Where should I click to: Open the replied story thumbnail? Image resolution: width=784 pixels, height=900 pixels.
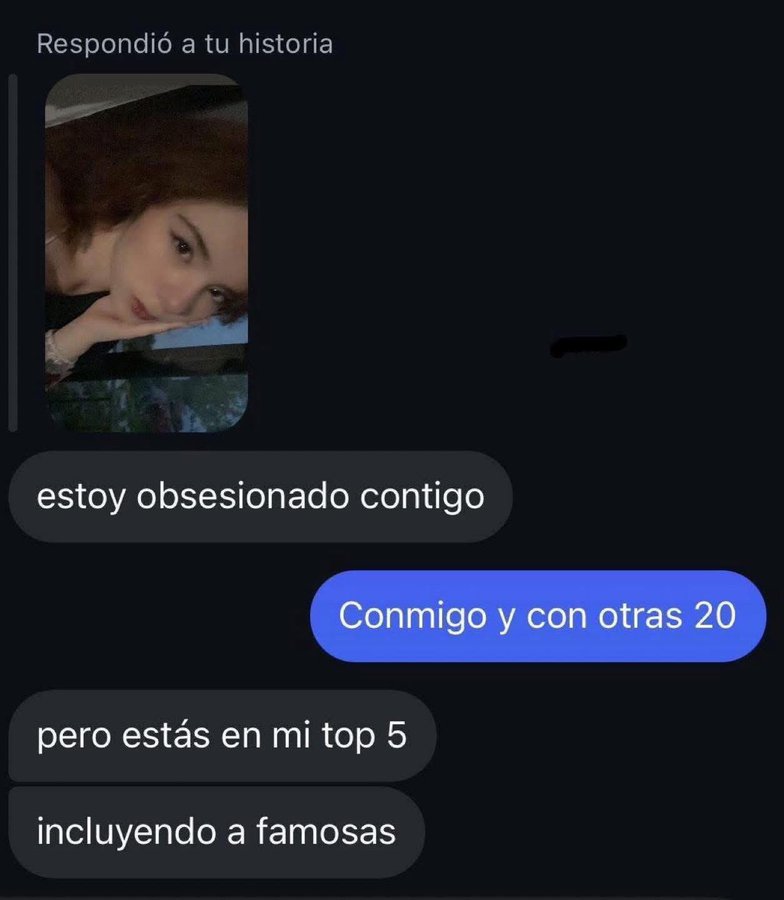(x=147, y=253)
